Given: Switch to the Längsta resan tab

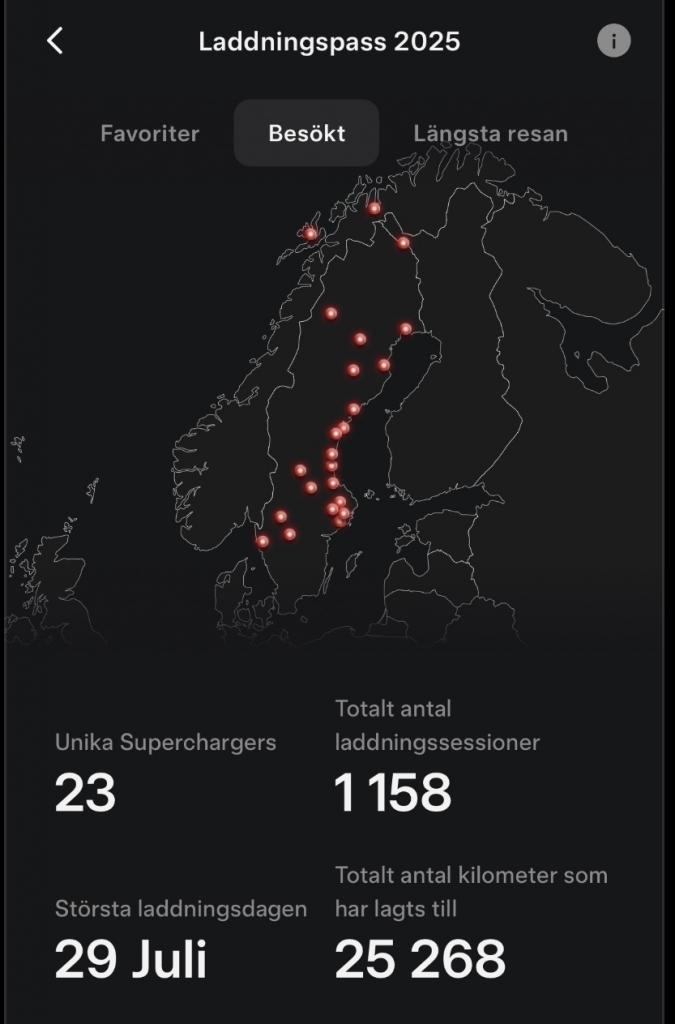Looking at the screenshot, I should click(490, 133).
